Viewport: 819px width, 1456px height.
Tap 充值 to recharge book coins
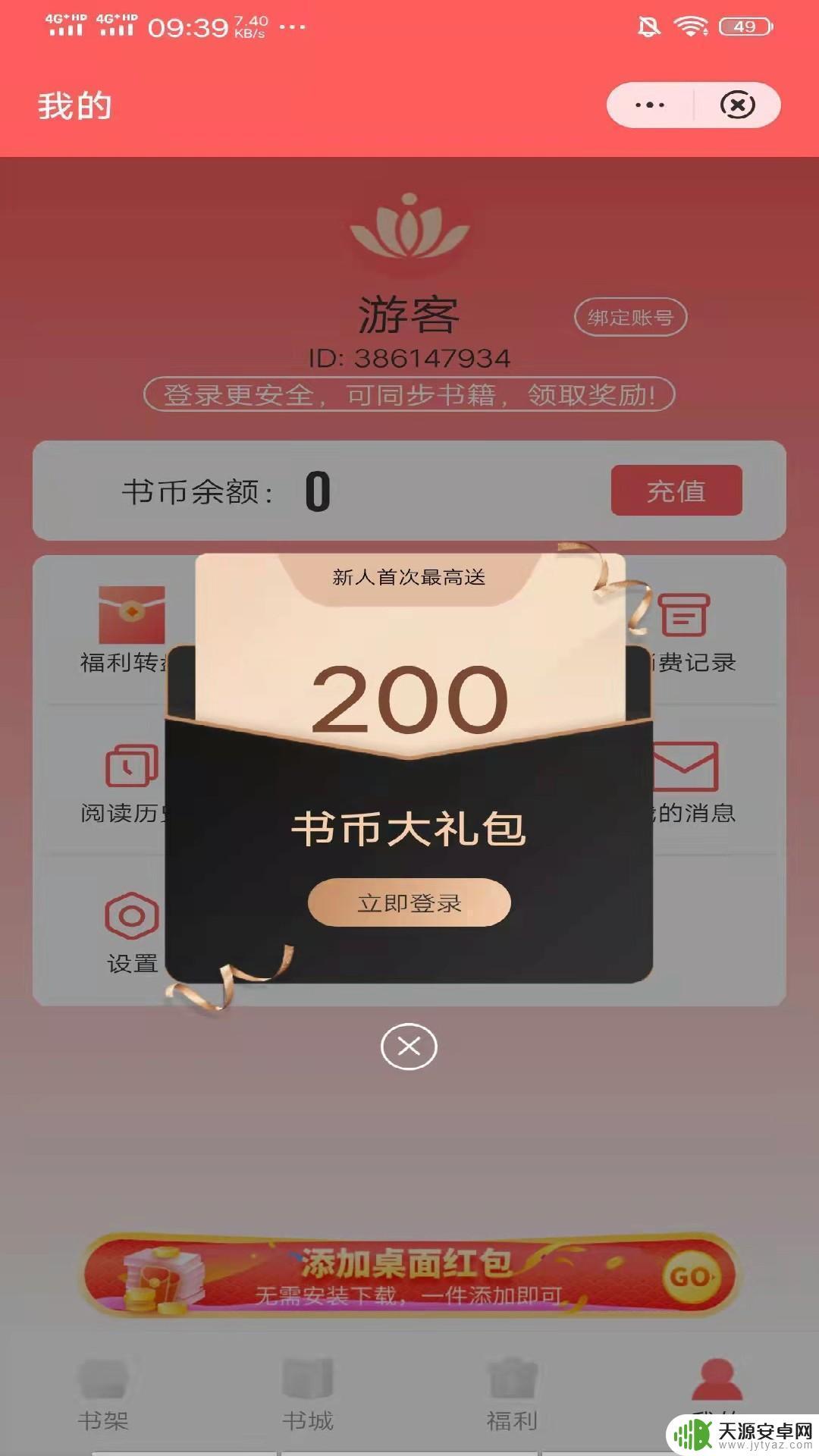click(676, 491)
